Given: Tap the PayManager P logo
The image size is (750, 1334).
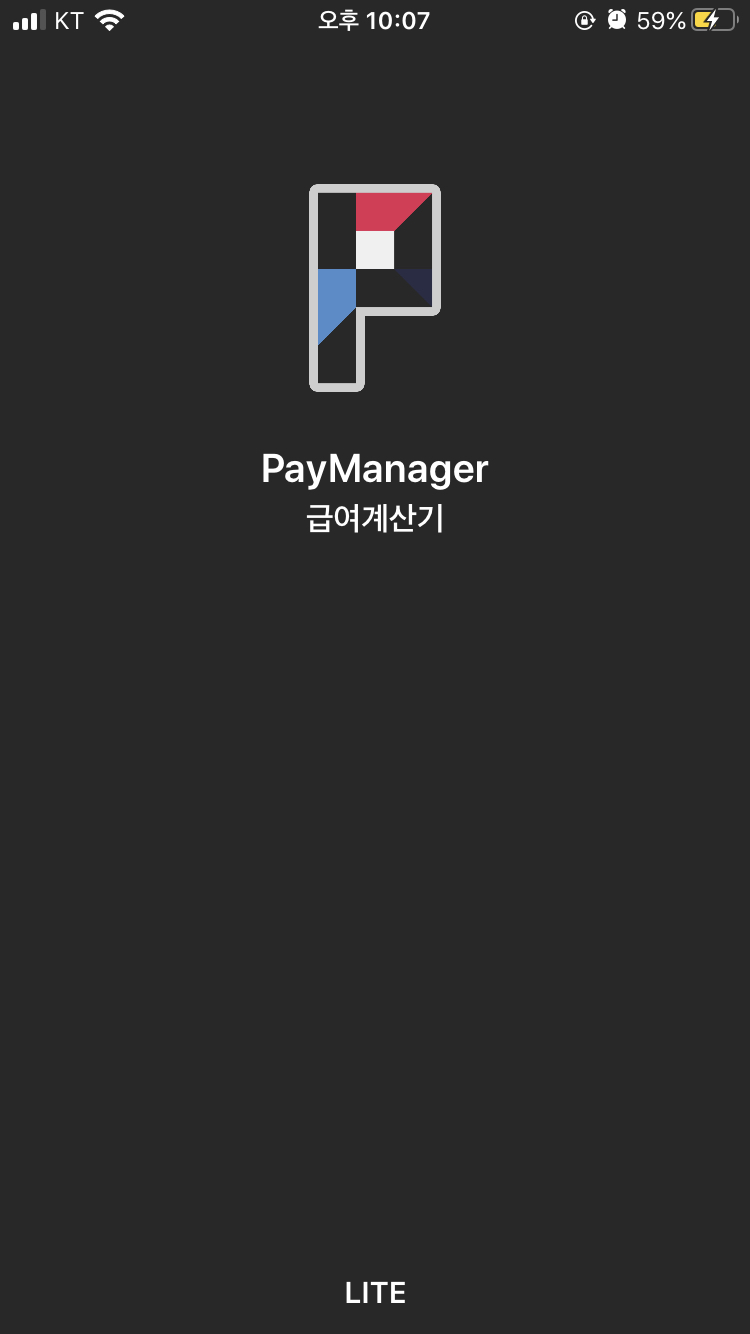Looking at the screenshot, I should (x=375, y=287).
